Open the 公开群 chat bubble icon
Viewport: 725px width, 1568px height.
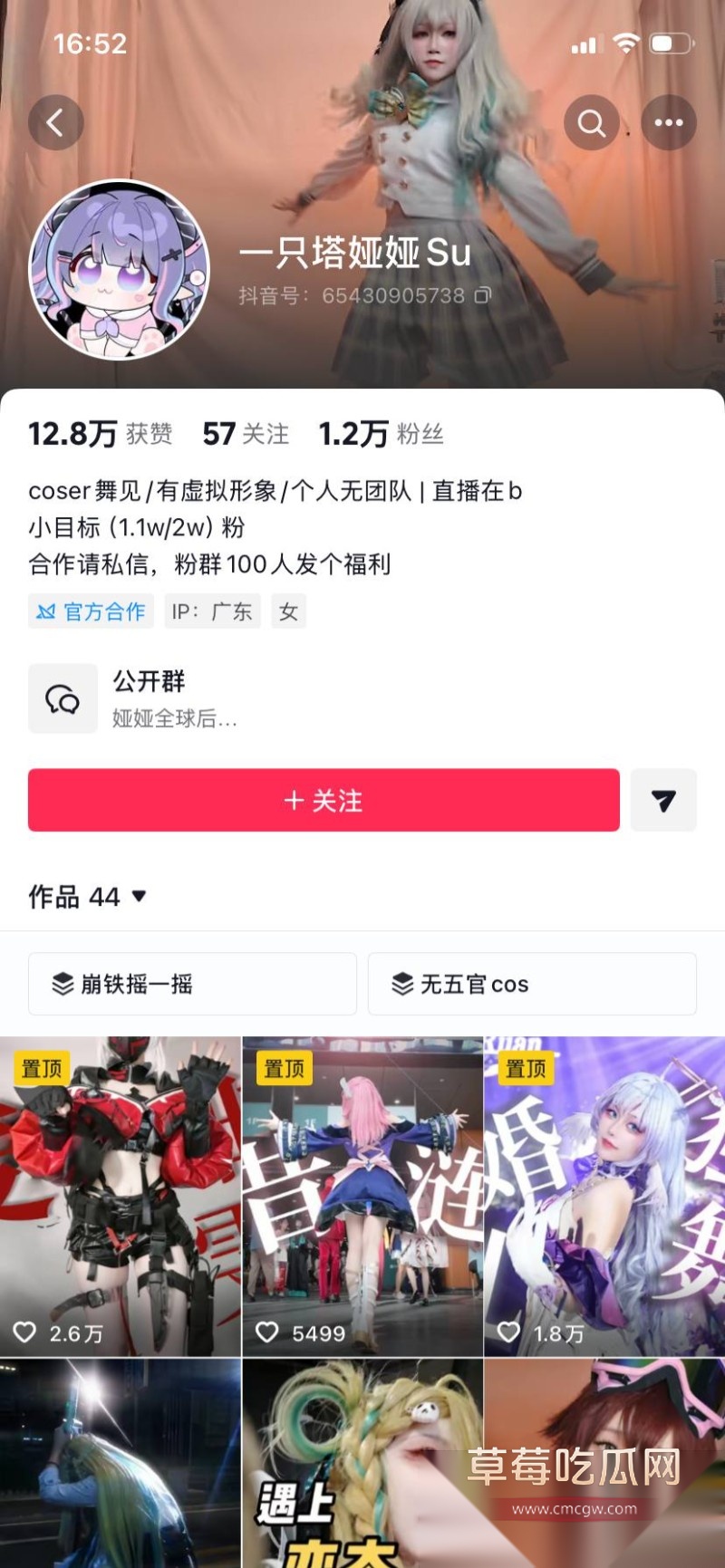pyautogui.click(x=63, y=697)
